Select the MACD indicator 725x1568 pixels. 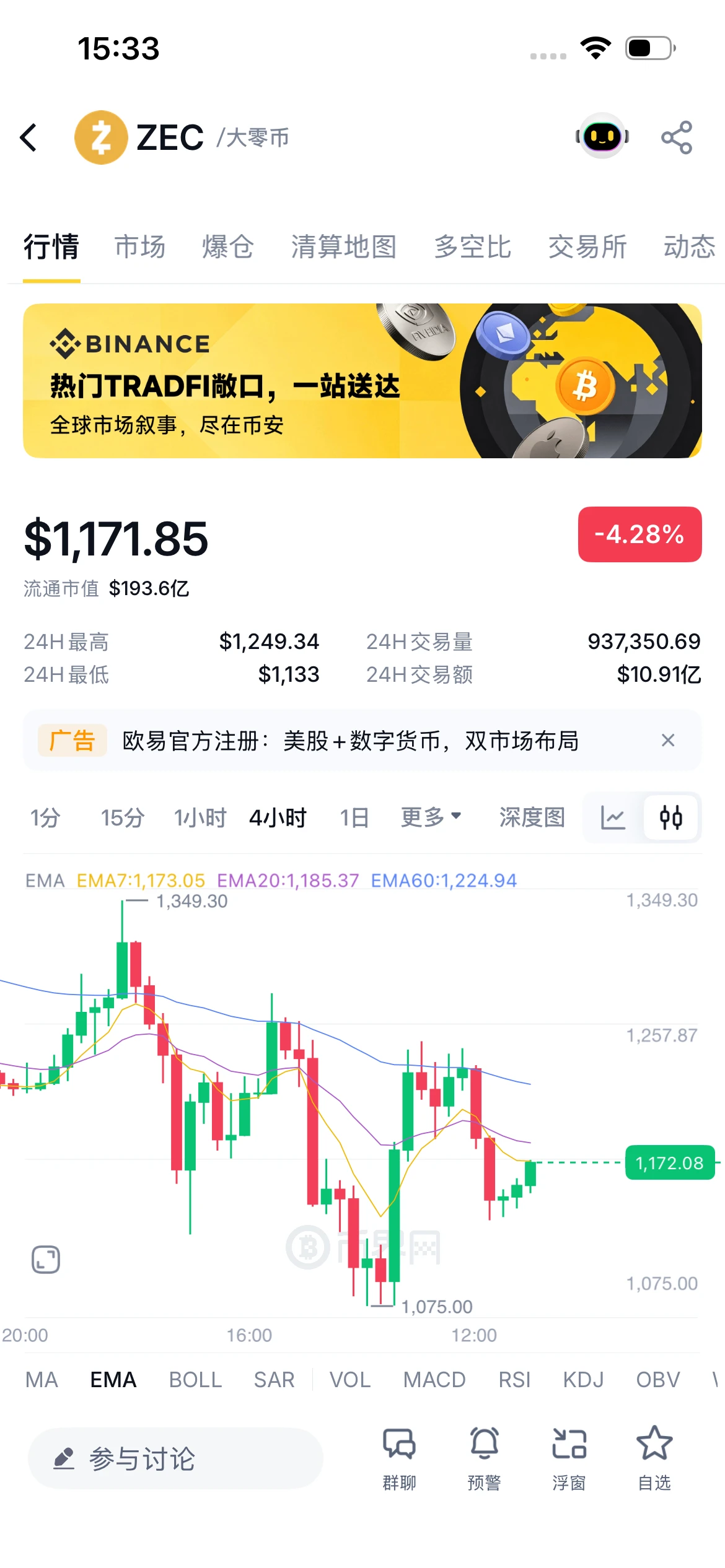434,1380
